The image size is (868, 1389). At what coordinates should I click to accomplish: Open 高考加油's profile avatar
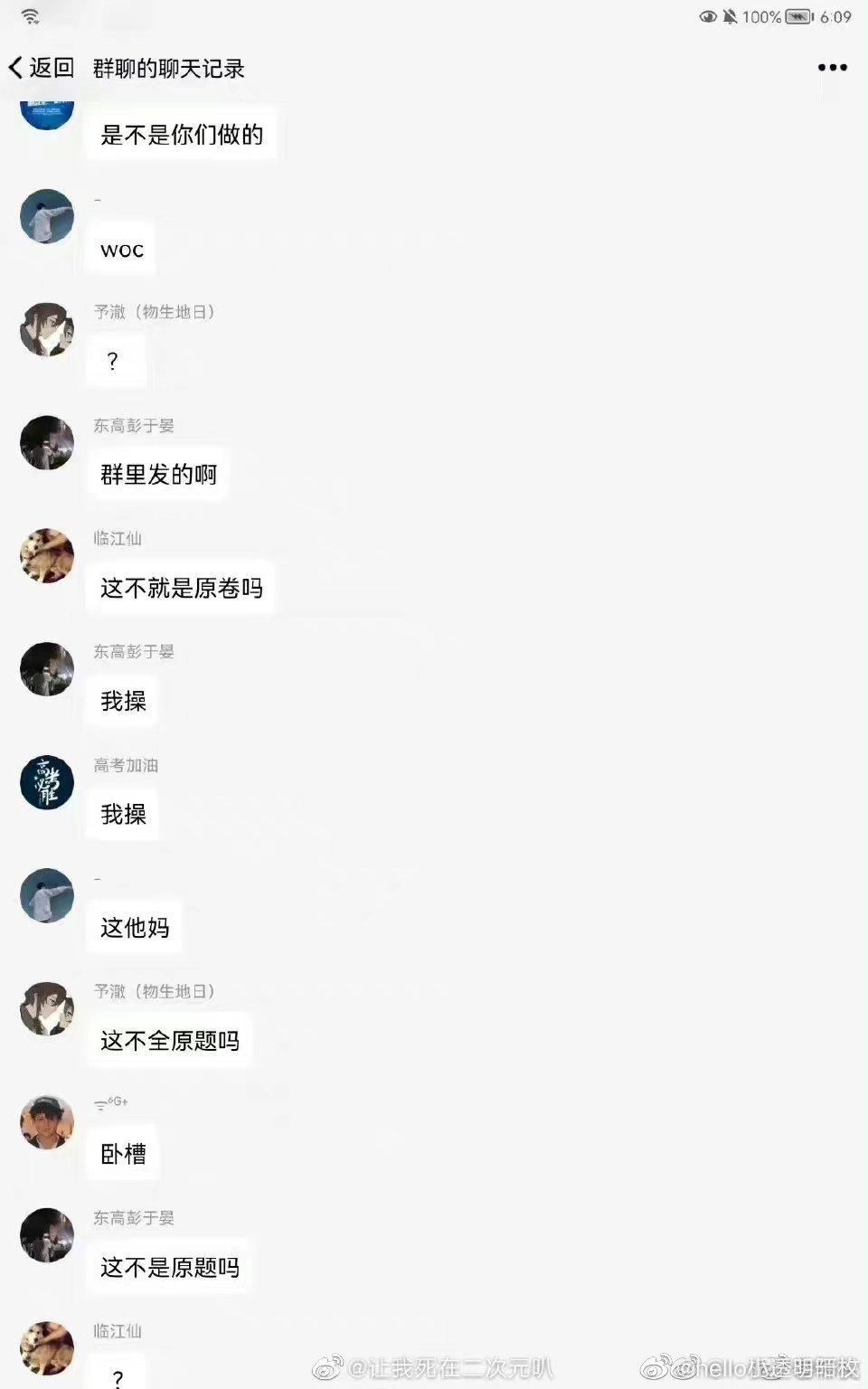pos(47,782)
